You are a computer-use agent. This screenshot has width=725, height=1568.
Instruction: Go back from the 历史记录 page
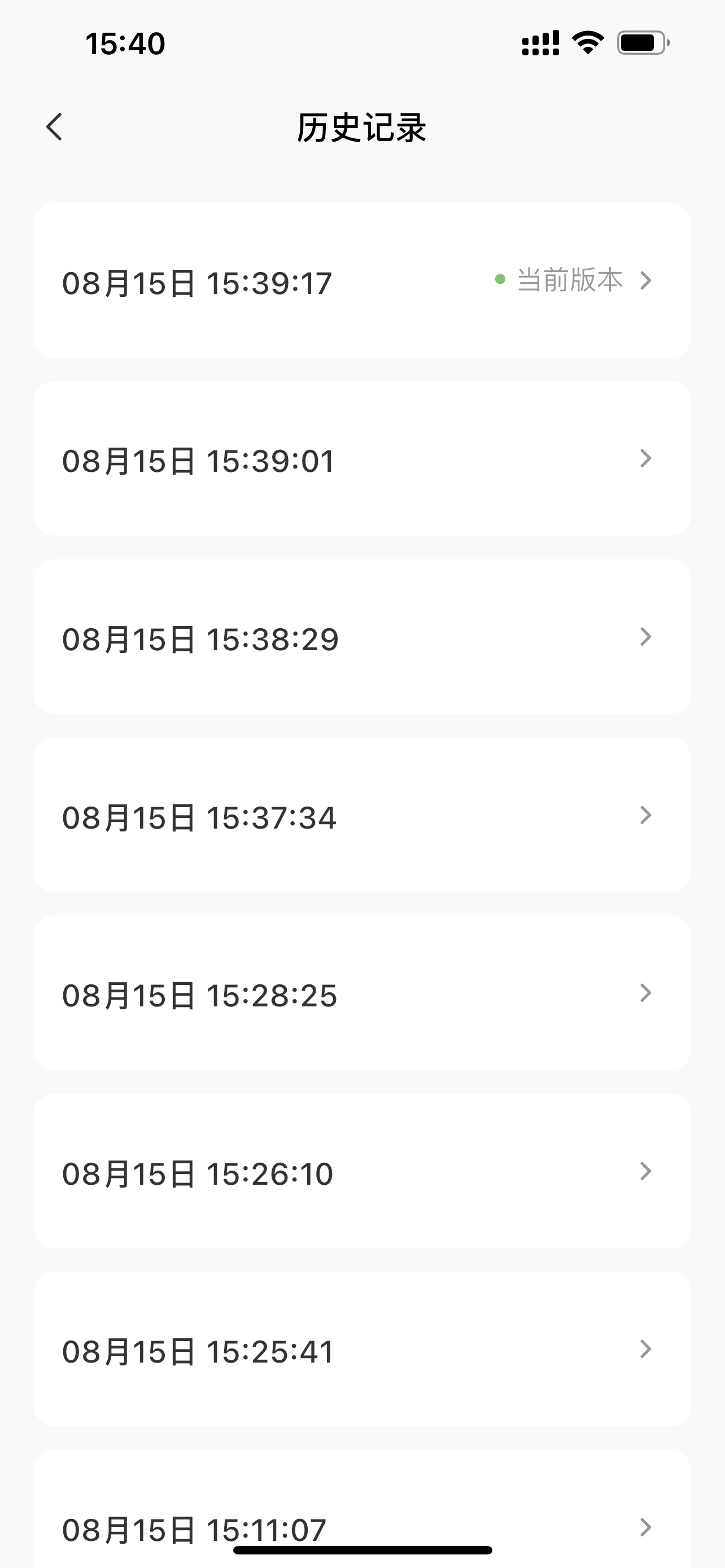click(55, 127)
